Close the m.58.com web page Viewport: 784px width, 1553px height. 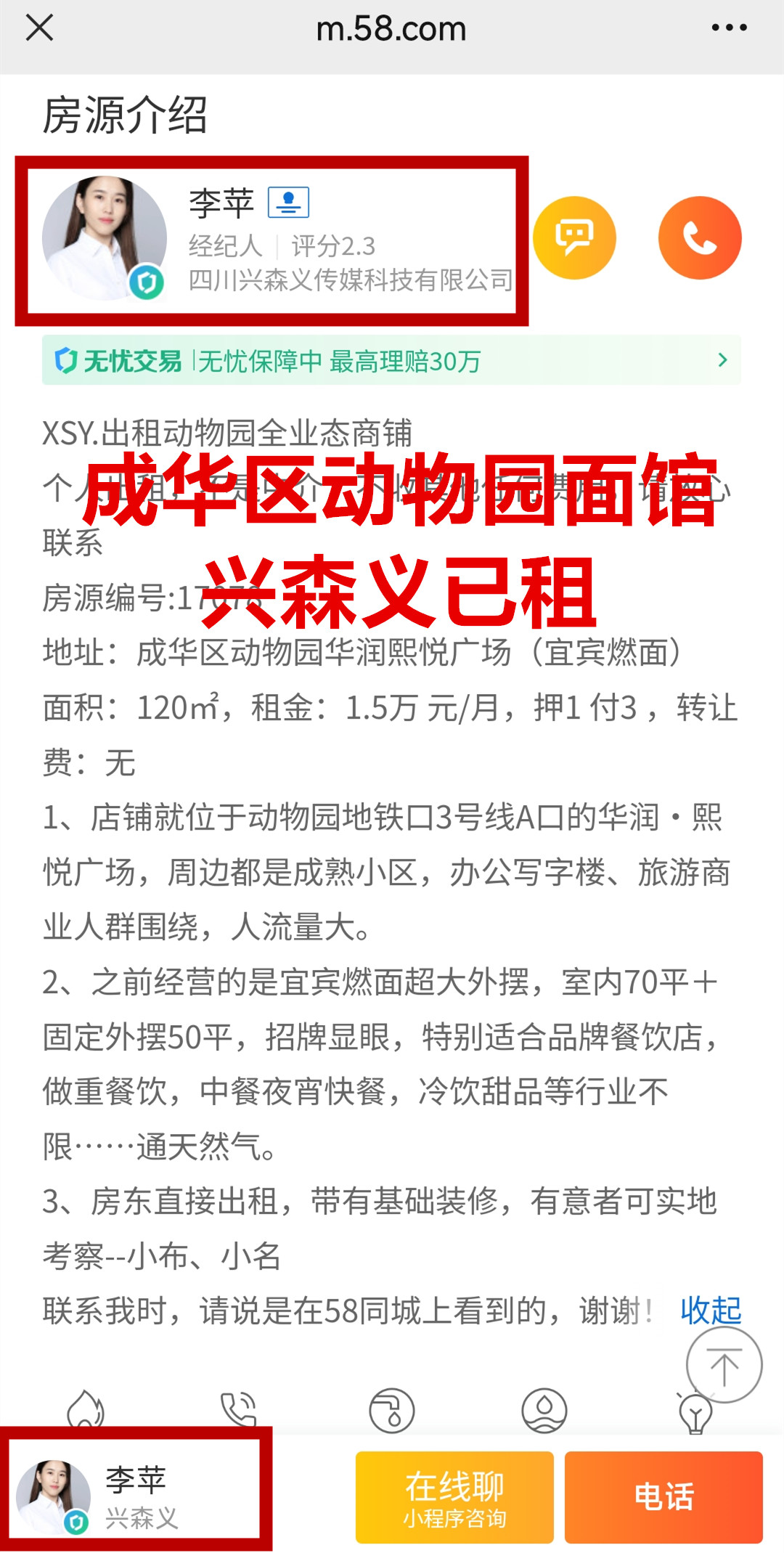(x=39, y=29)
